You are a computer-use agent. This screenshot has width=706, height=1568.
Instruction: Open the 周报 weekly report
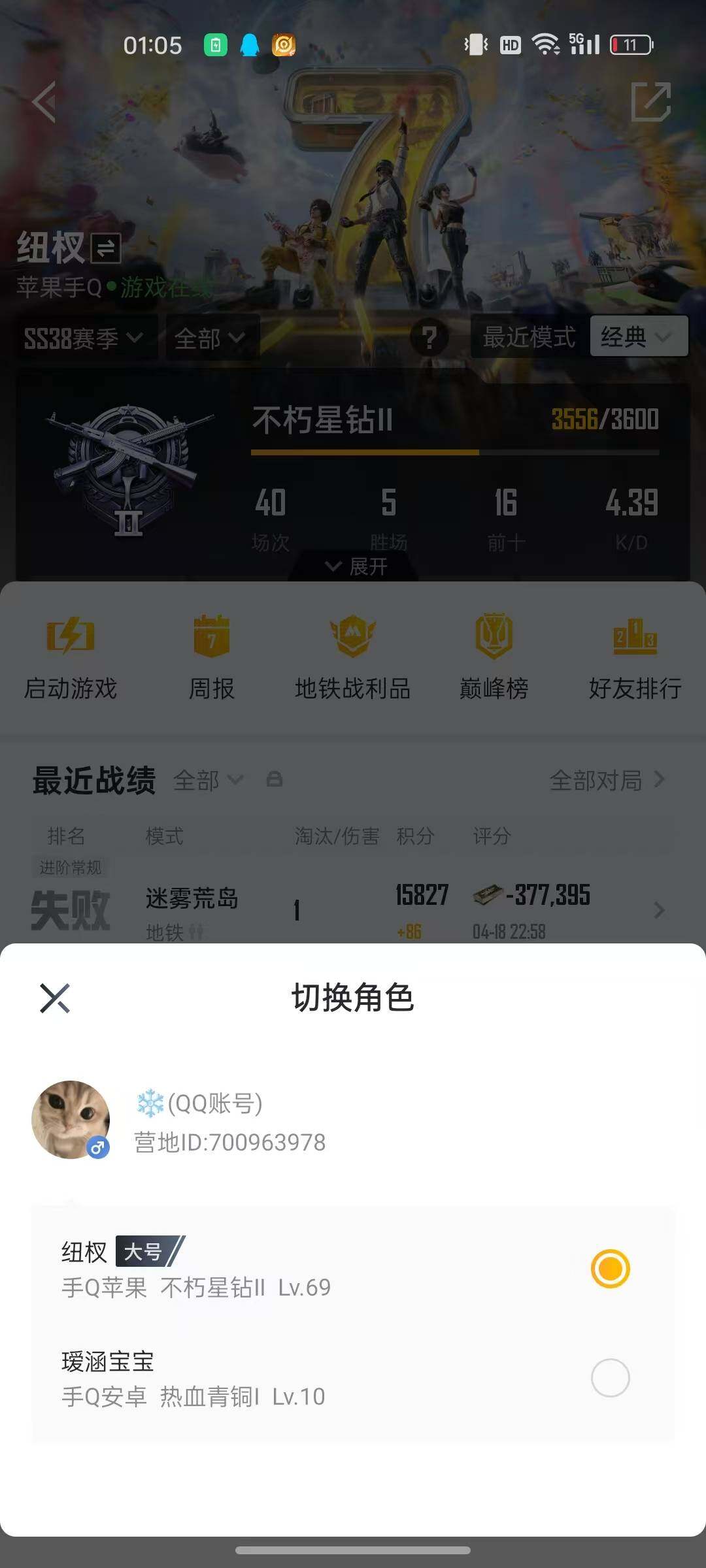(x=211, y=660)
